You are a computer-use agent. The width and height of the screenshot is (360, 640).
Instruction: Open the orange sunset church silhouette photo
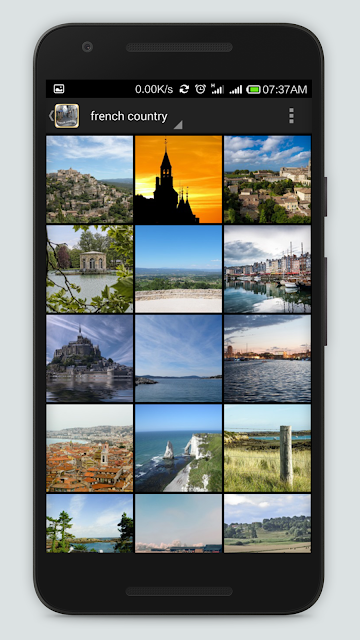(x=178, y=180)
